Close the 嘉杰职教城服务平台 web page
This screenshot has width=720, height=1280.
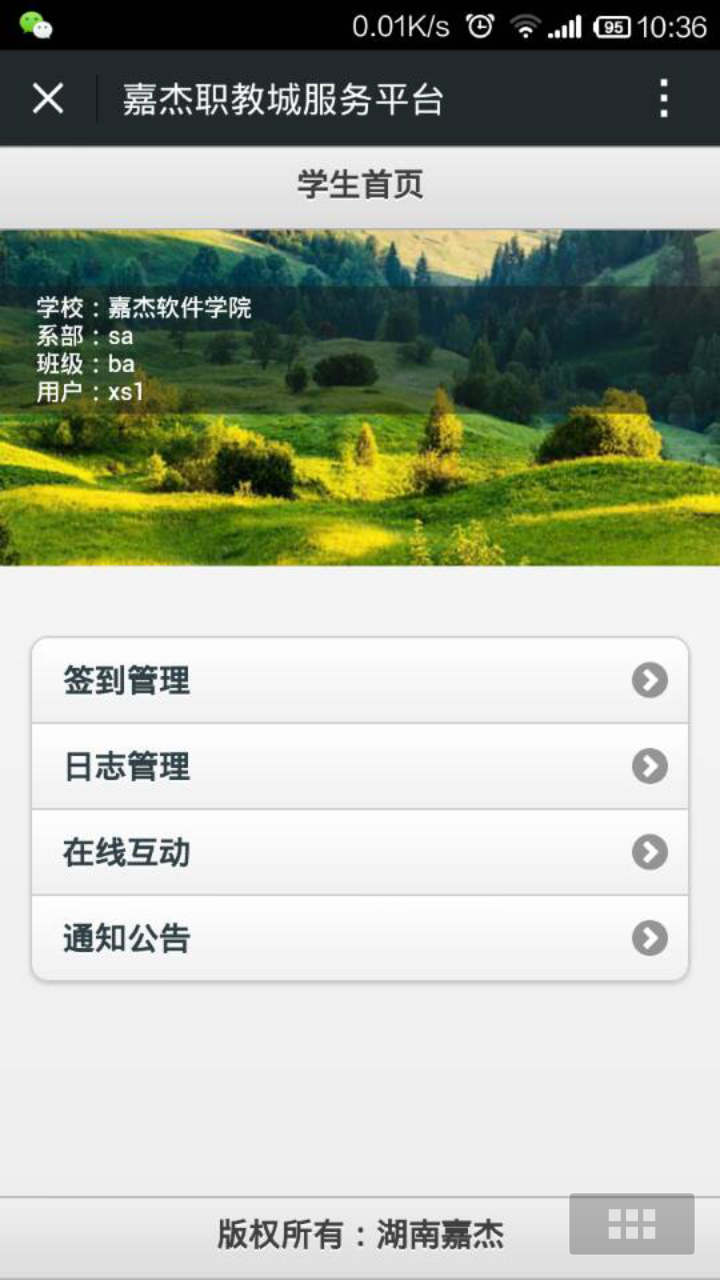[x=48, y=99]
